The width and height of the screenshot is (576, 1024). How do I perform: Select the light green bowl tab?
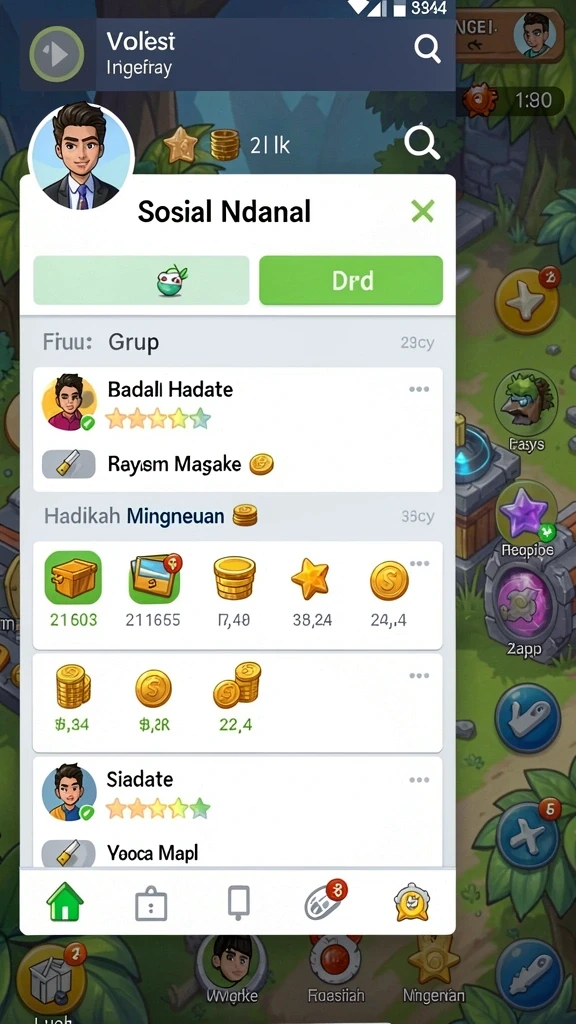[x=141, y=280]
